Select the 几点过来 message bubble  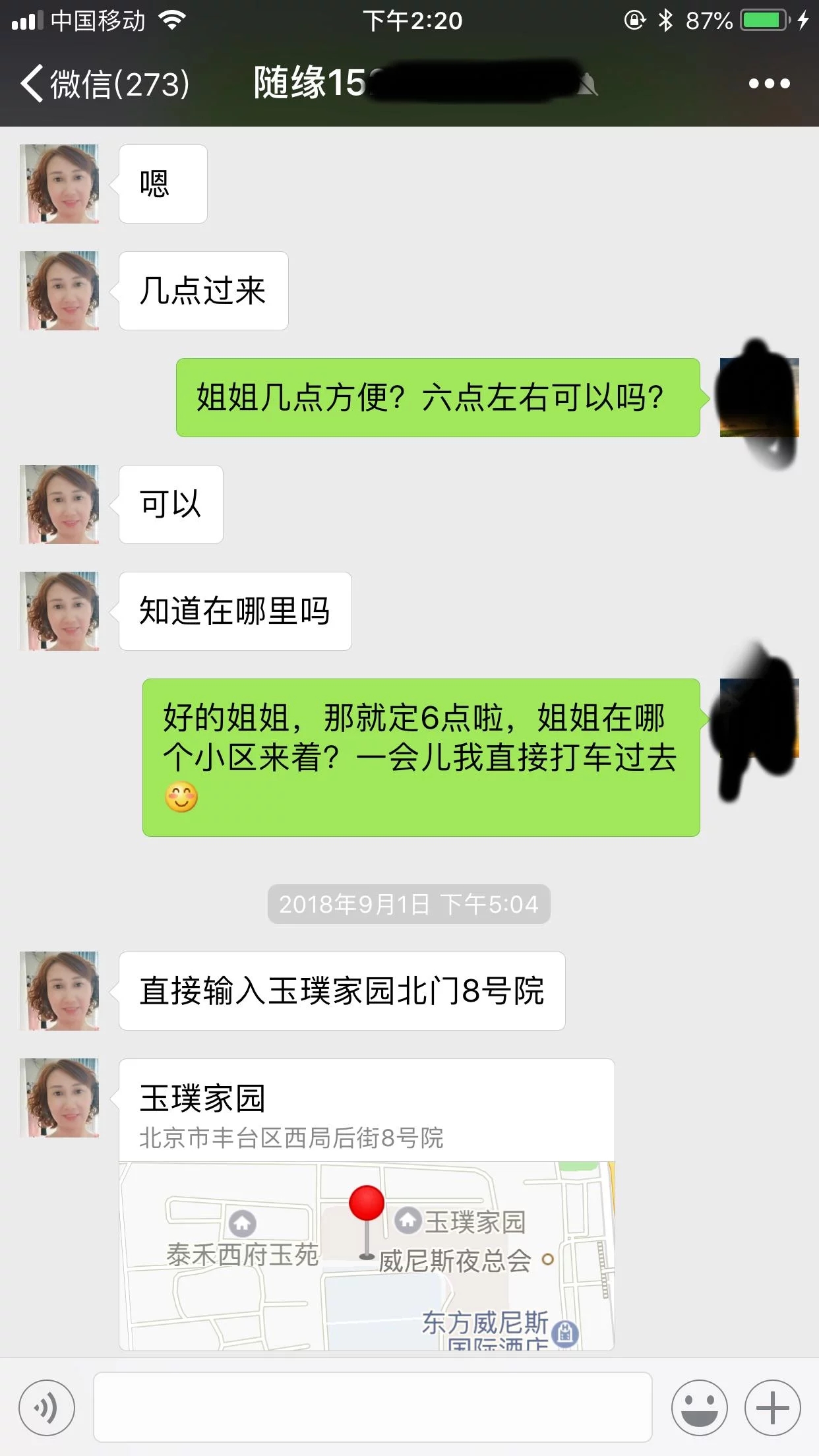click(202, 290)
